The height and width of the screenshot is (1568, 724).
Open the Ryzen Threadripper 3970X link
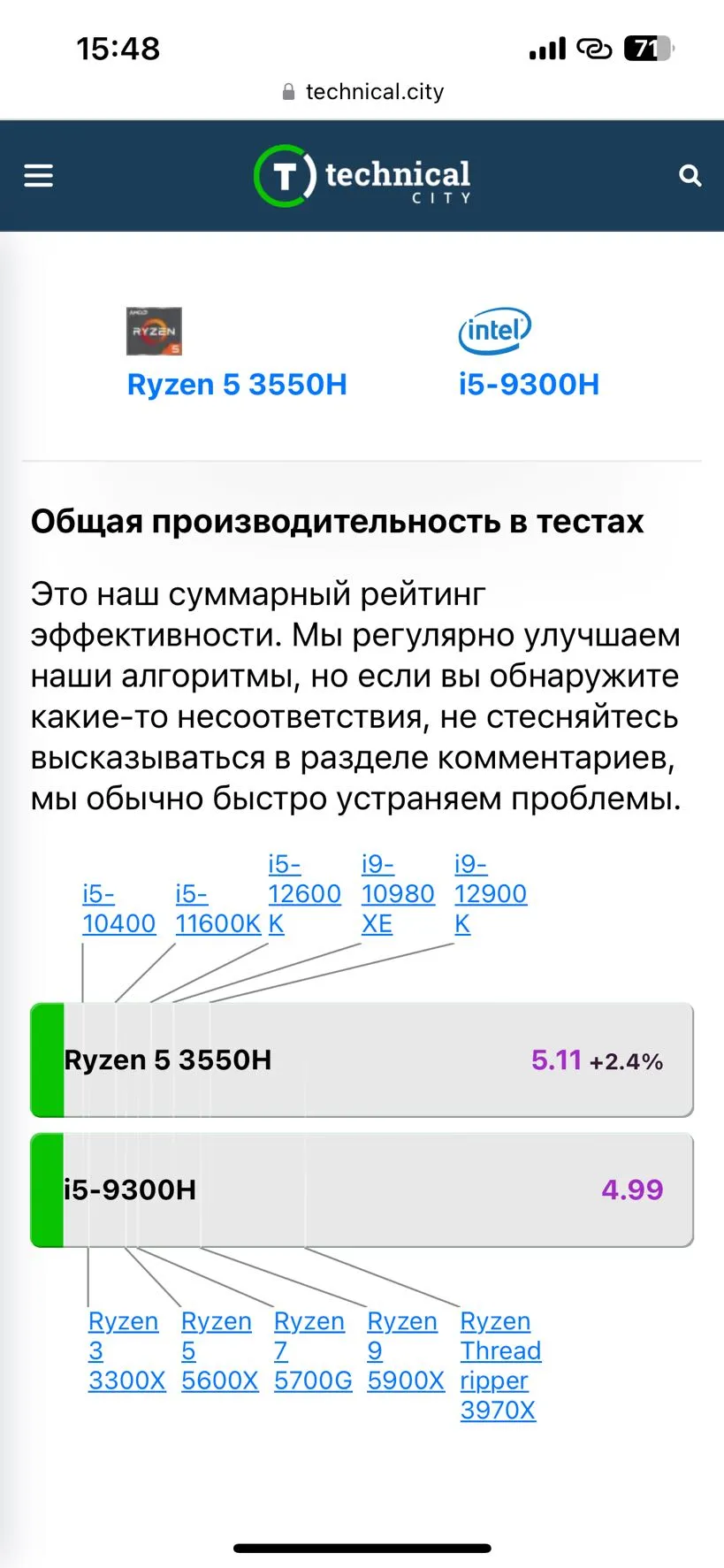coord(499,1365)
